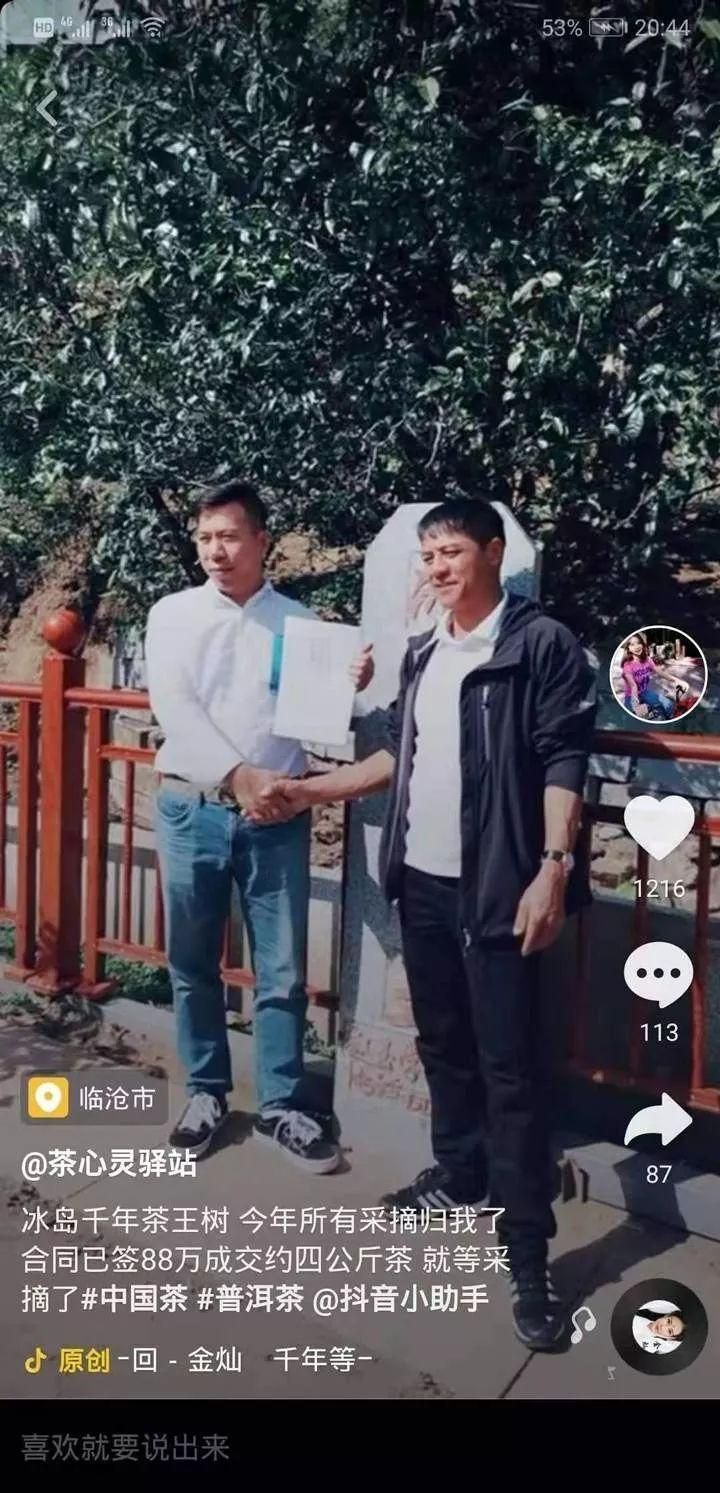The image size is (720, 1493).
Task: Open @茶心灵驿站 user profile
Action: (110, 1166)
